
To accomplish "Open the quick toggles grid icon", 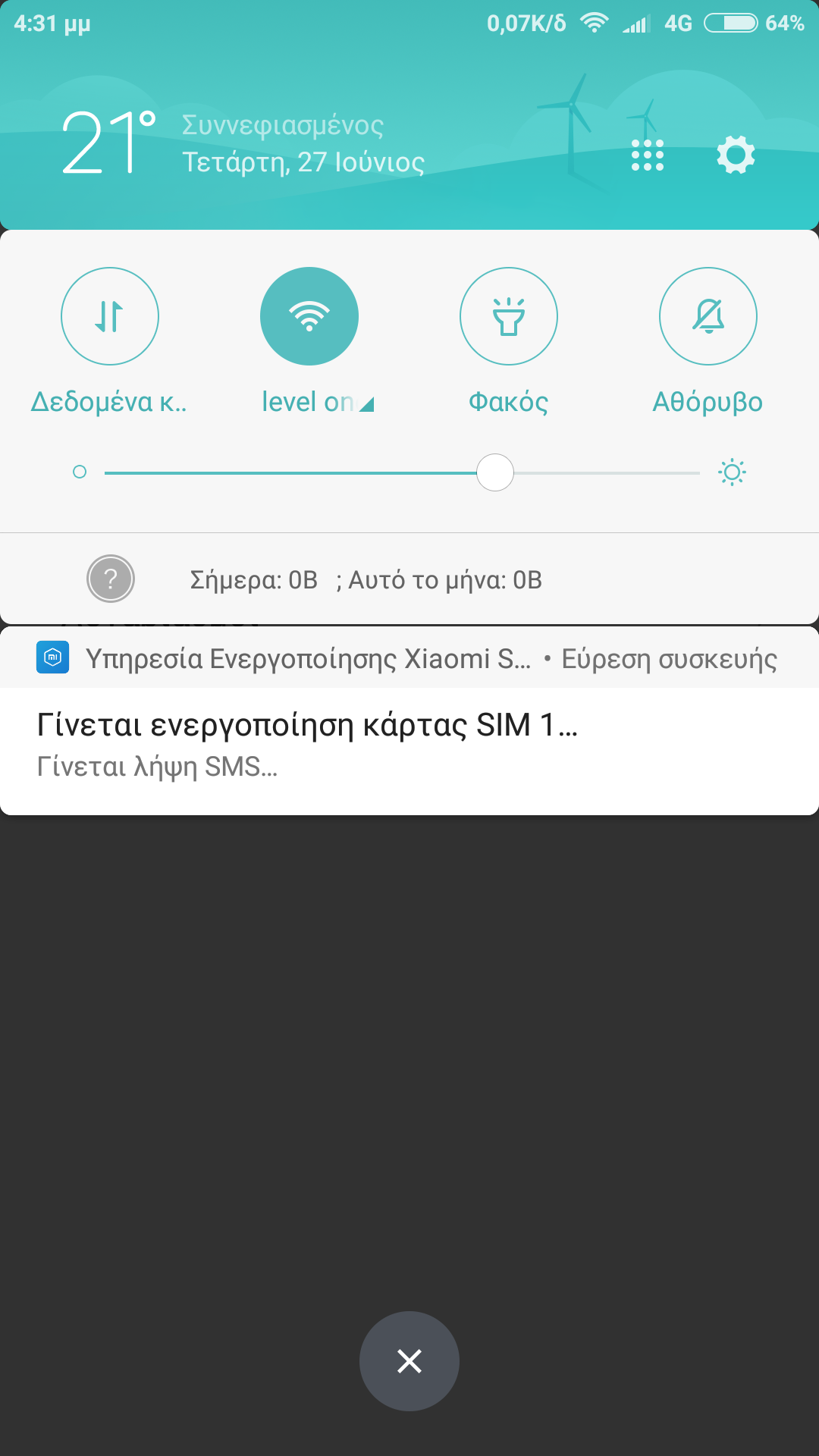I will (648, 155).
